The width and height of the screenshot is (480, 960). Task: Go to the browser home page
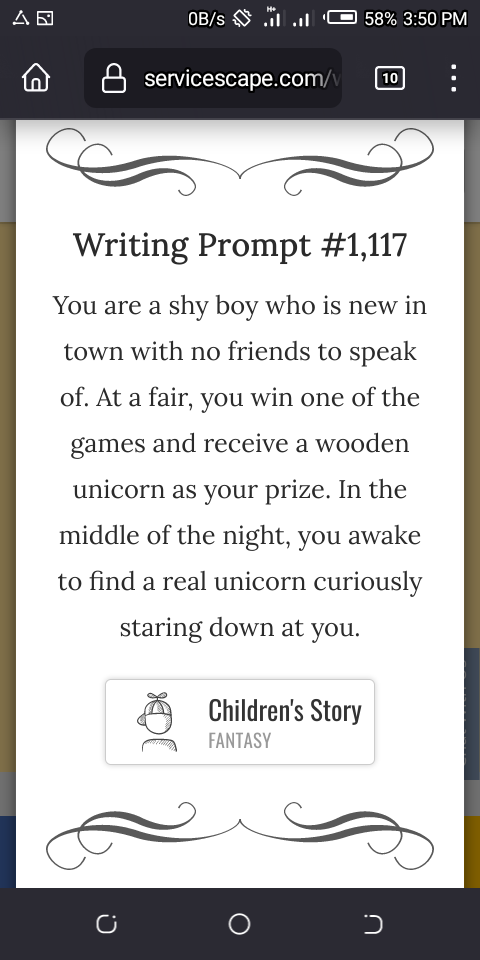click(x=36, y=78)
